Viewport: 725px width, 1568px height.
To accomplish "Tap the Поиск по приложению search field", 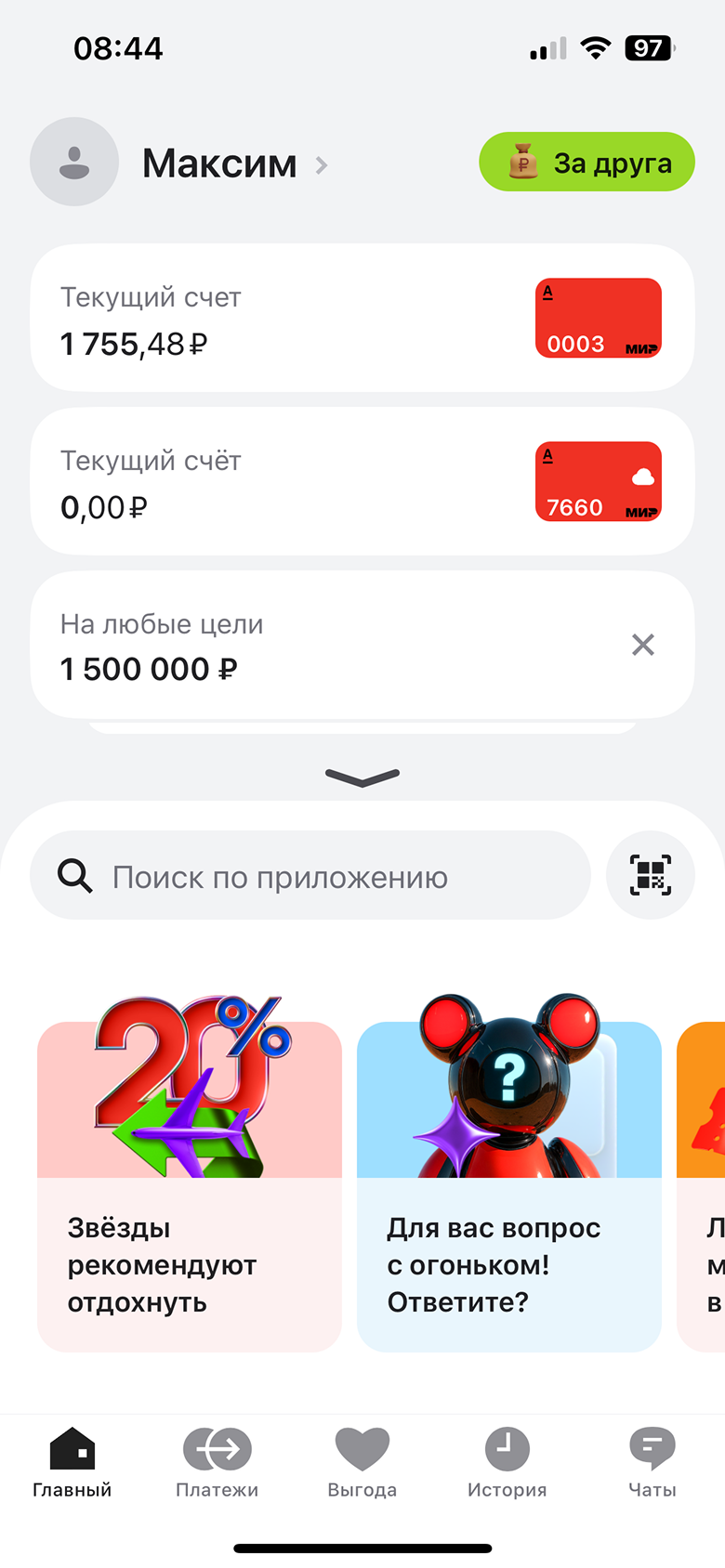I will [310, 876].
